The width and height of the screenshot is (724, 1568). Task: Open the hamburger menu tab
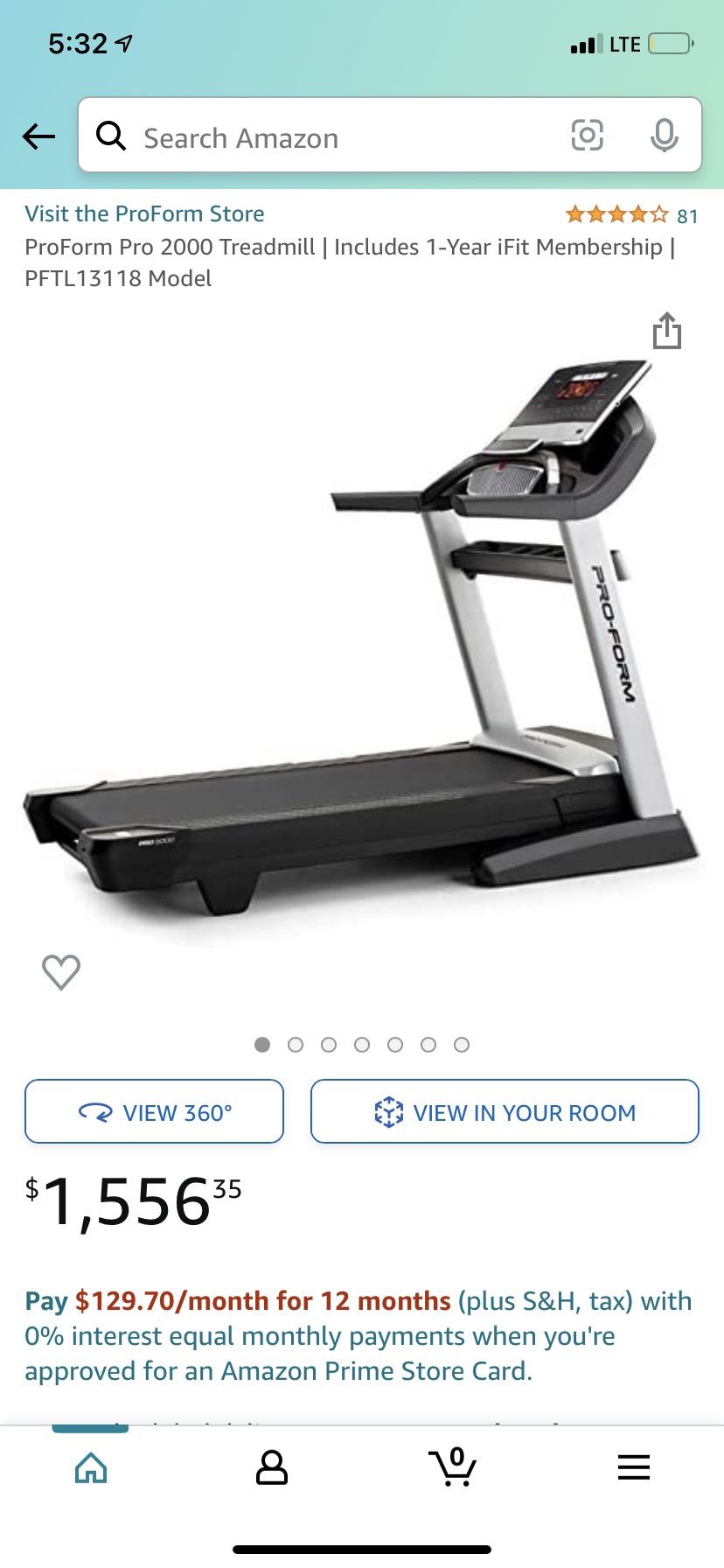point(634,1467)
